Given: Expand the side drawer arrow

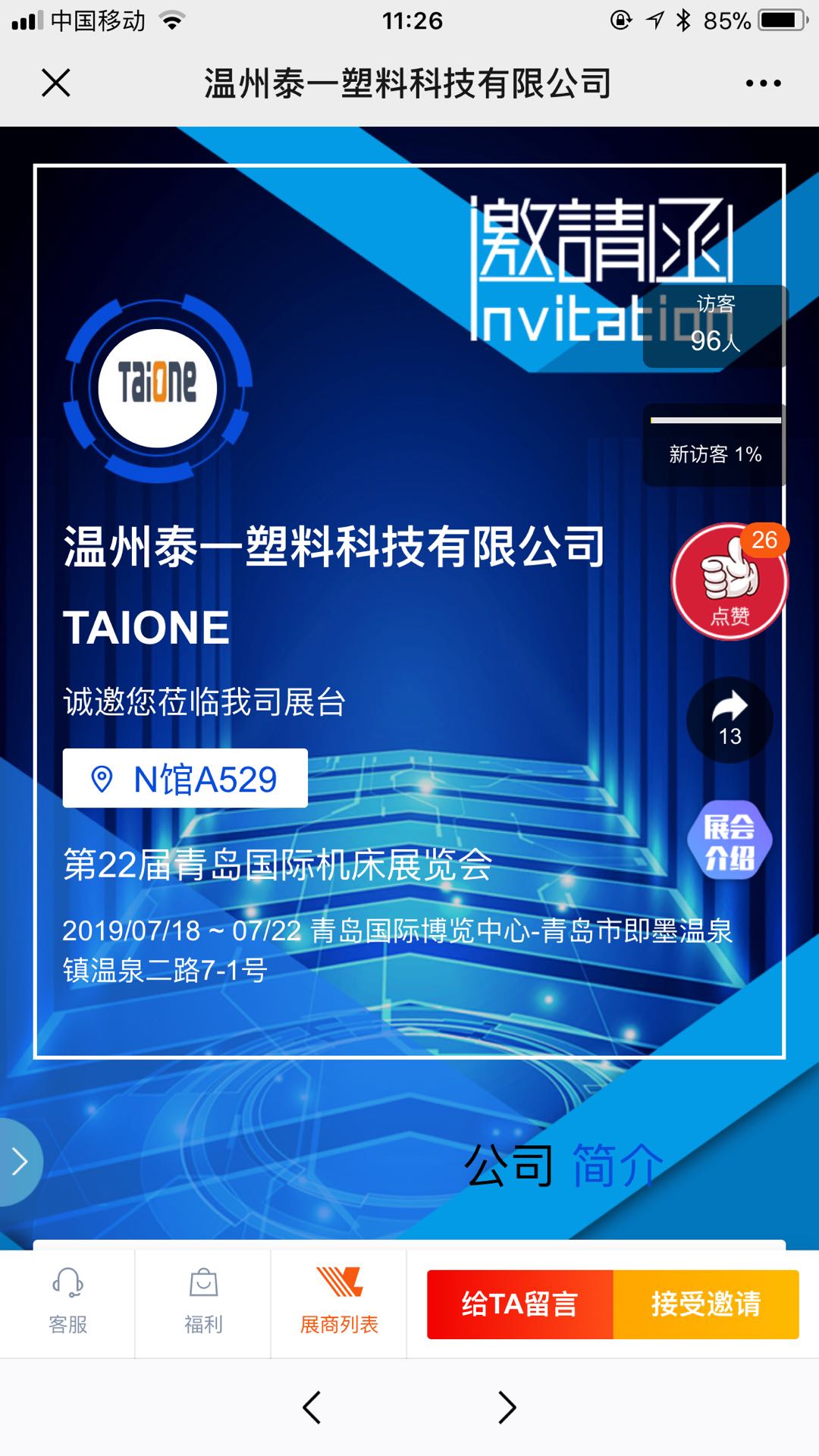Looking at the screenshot, I should (x=19, y=1162).
